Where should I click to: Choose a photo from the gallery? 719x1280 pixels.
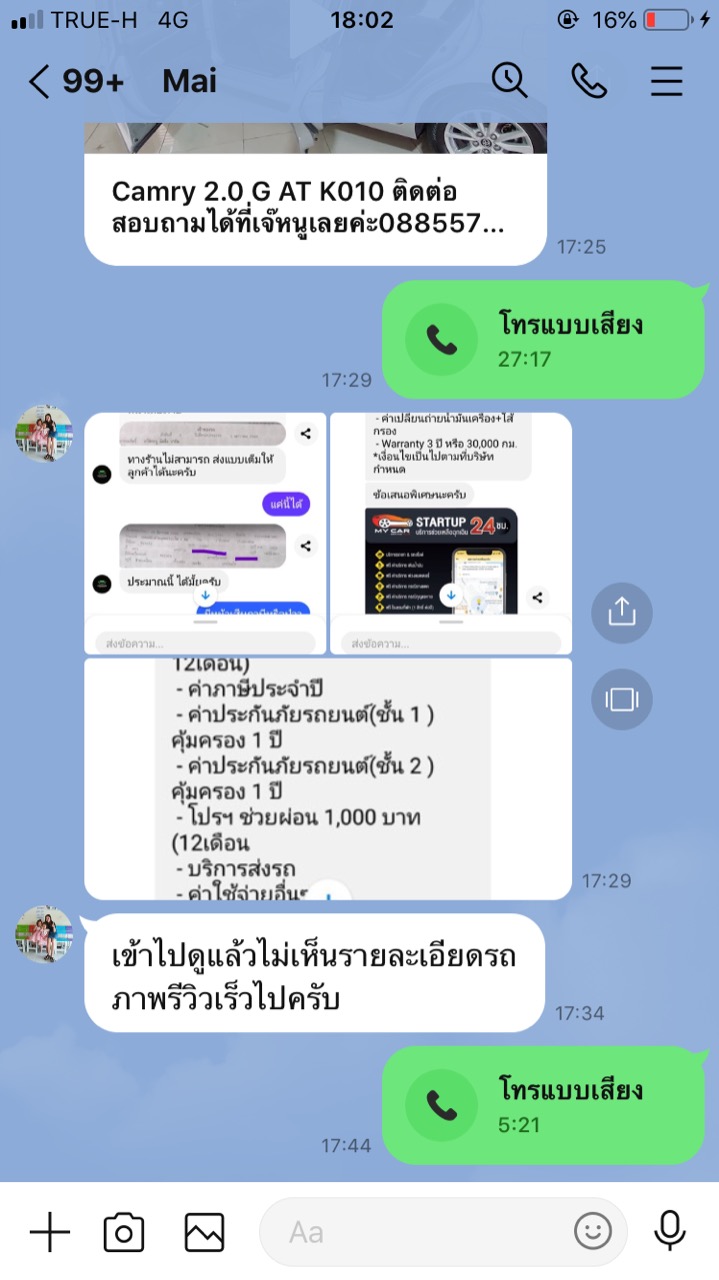(204, 1232)
